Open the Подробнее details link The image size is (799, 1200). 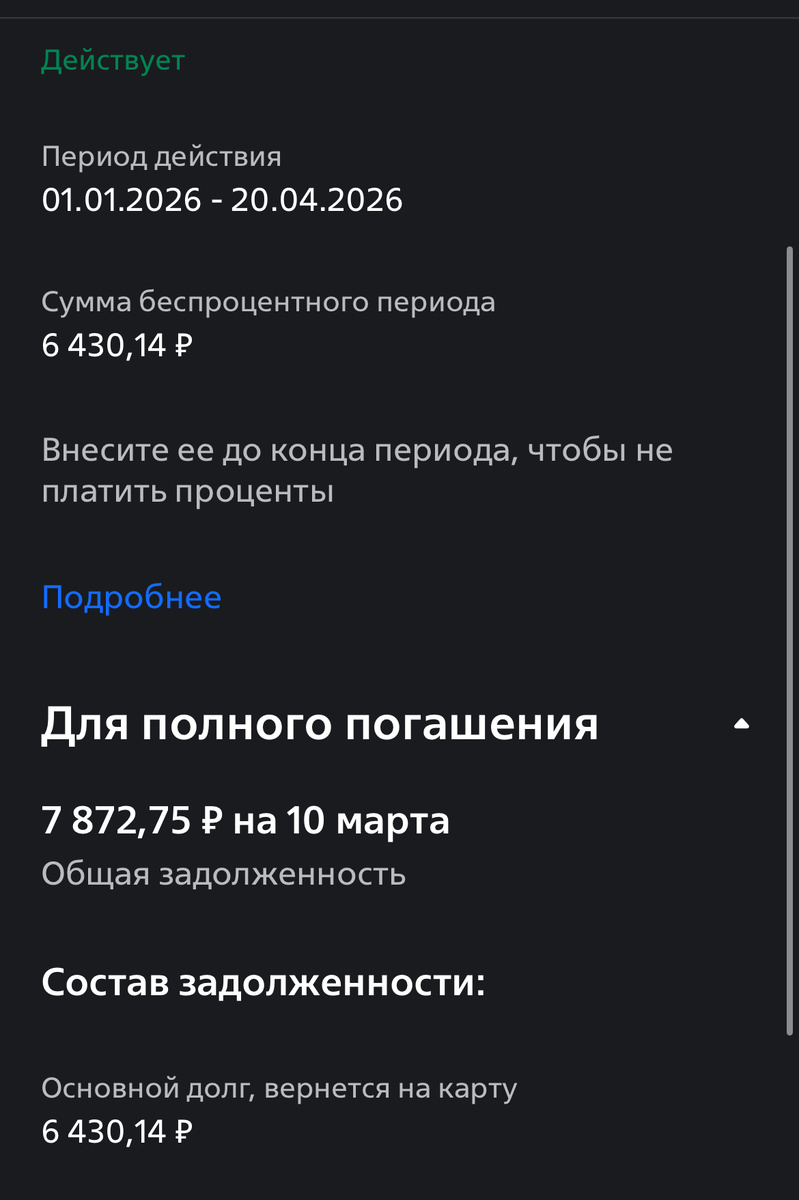pyautogui.click(x=131, y=597)
